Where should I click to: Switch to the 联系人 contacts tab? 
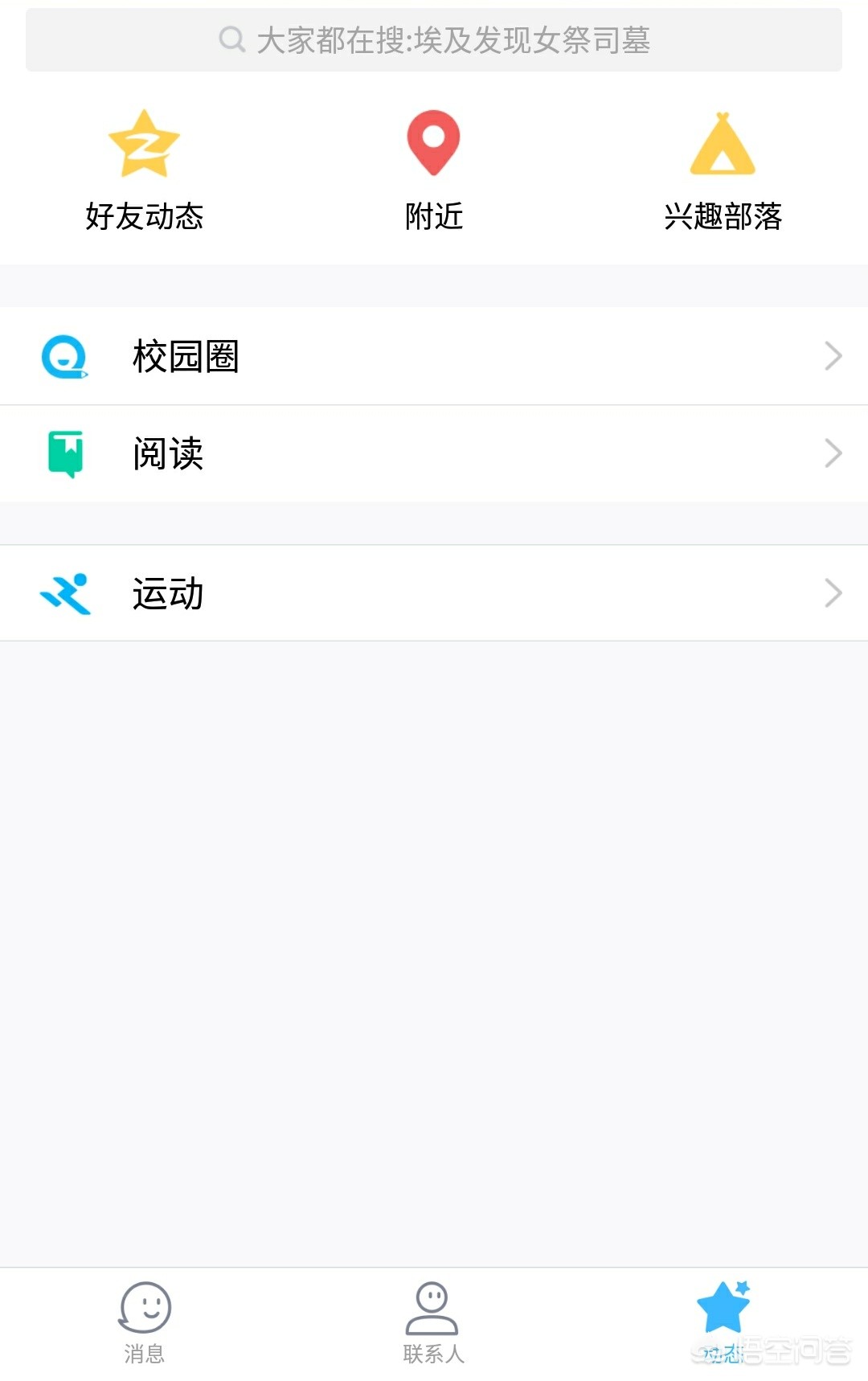[x=433, y=1322]
